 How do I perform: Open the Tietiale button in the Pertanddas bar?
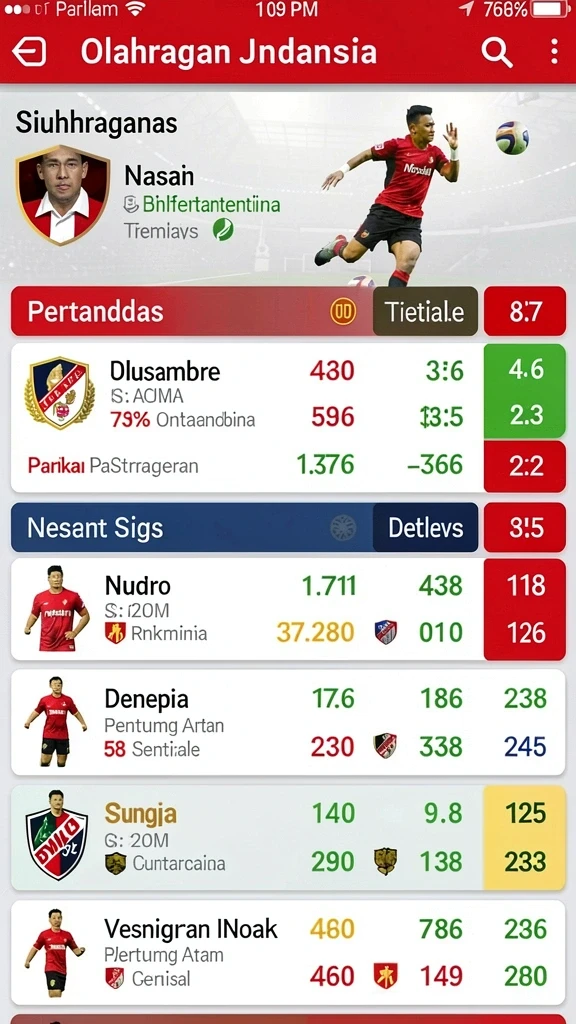pos(425,312)
